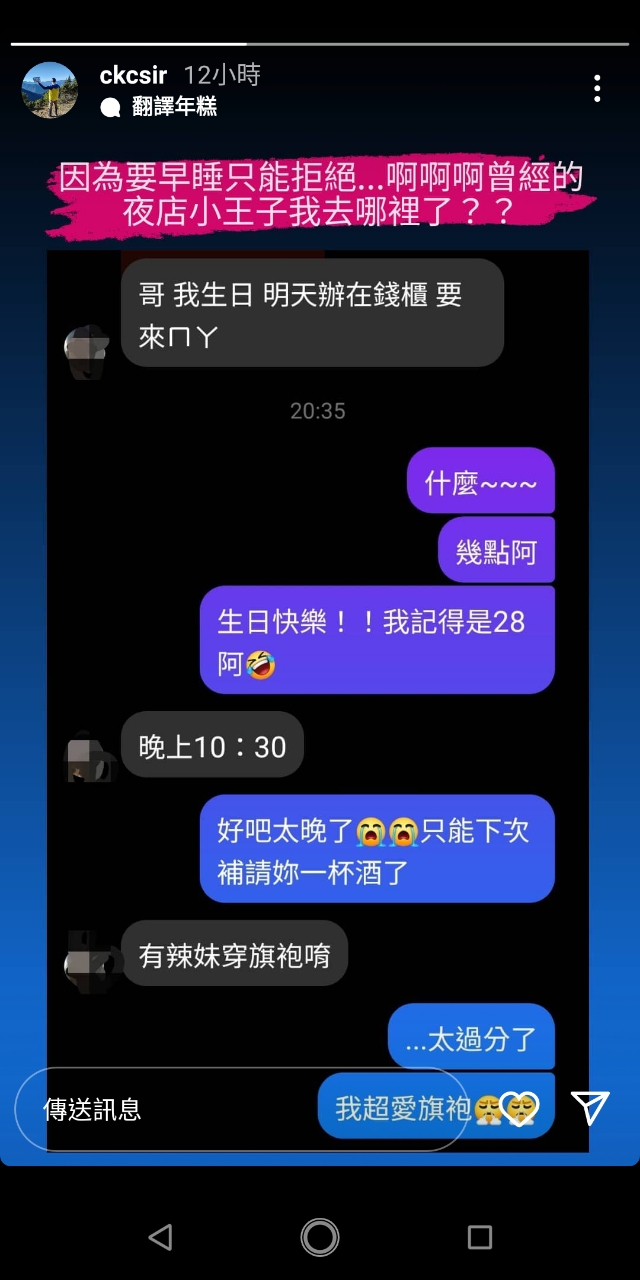This screenshot has height=1280, width=640.
Task: Open the ckcsir username link
Action: pos(133,75)
